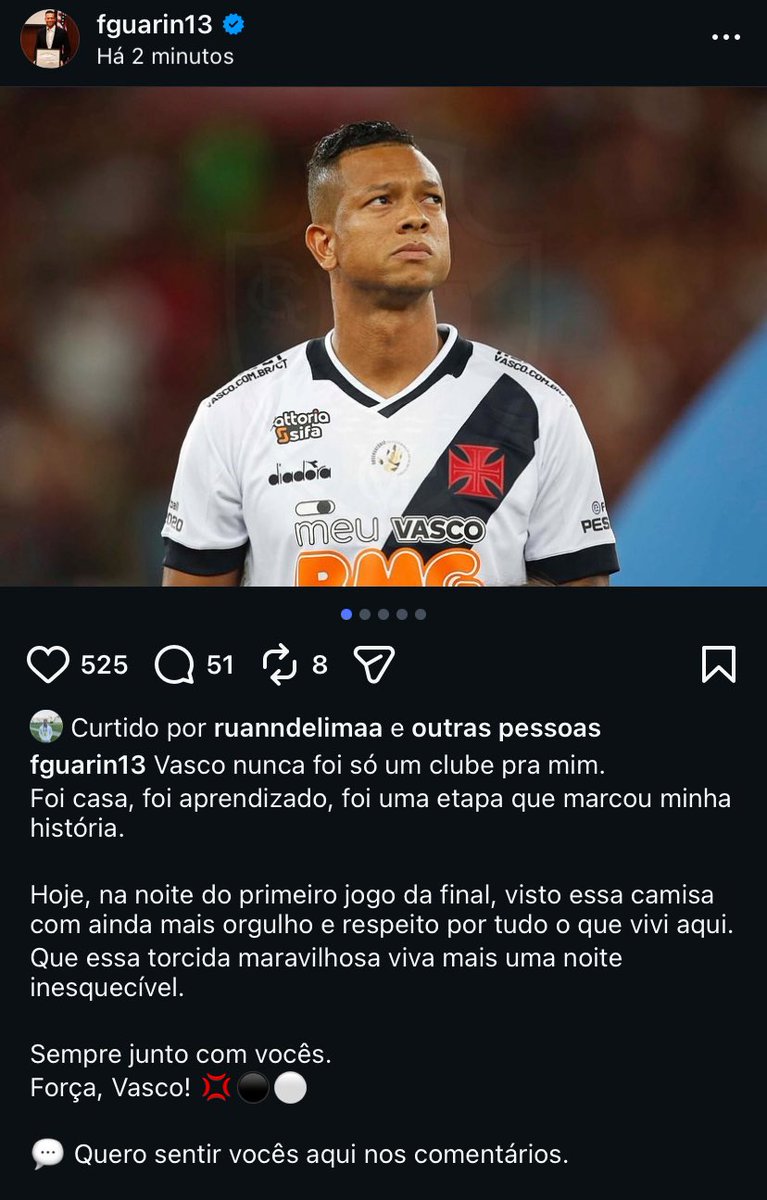
Task: Tap the fguarin13 username in the caption
Action: (x=88, y=765)
